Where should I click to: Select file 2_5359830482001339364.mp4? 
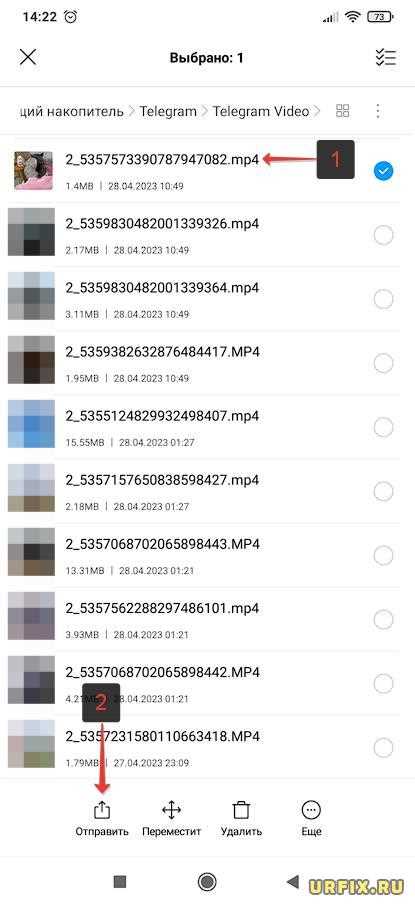383,299
